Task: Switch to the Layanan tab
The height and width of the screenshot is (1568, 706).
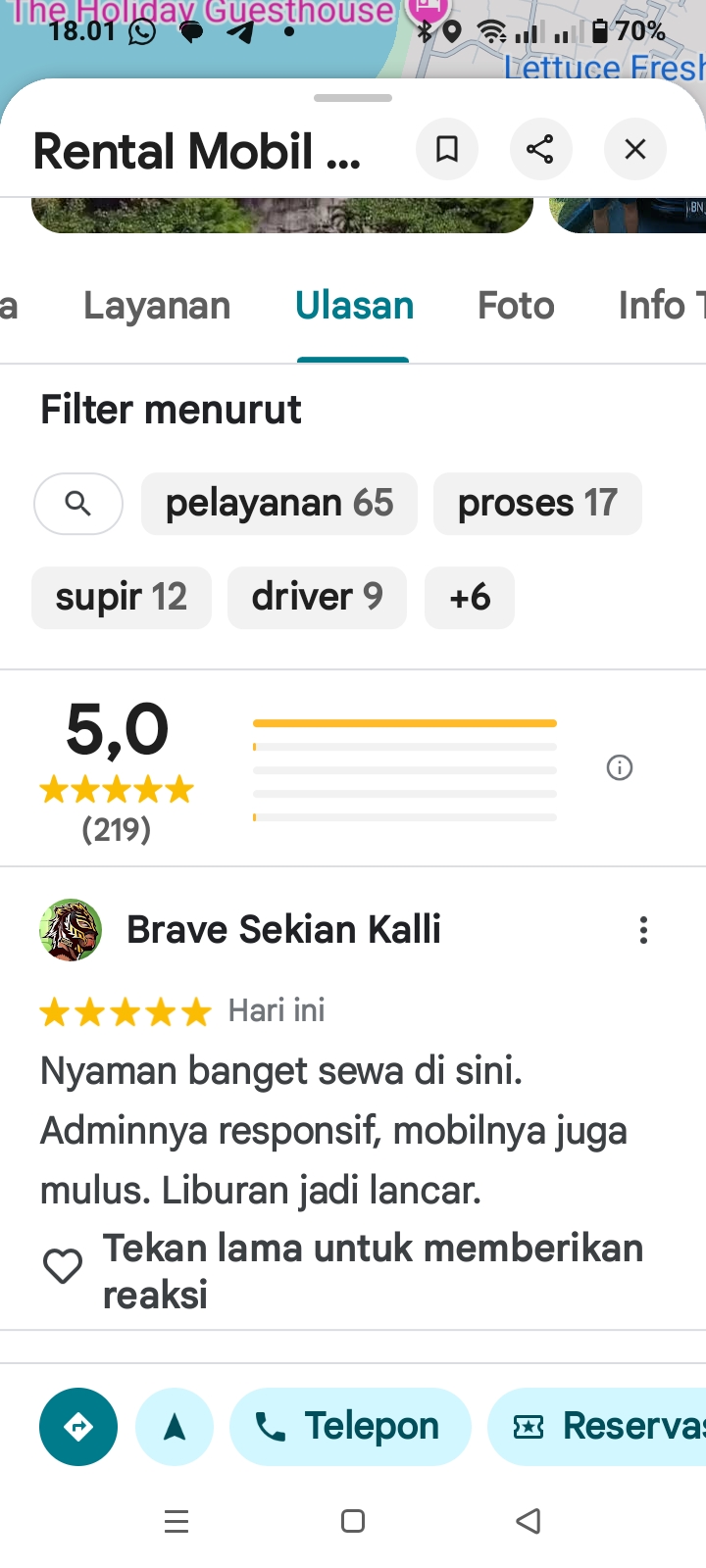Action: [157, 306]
